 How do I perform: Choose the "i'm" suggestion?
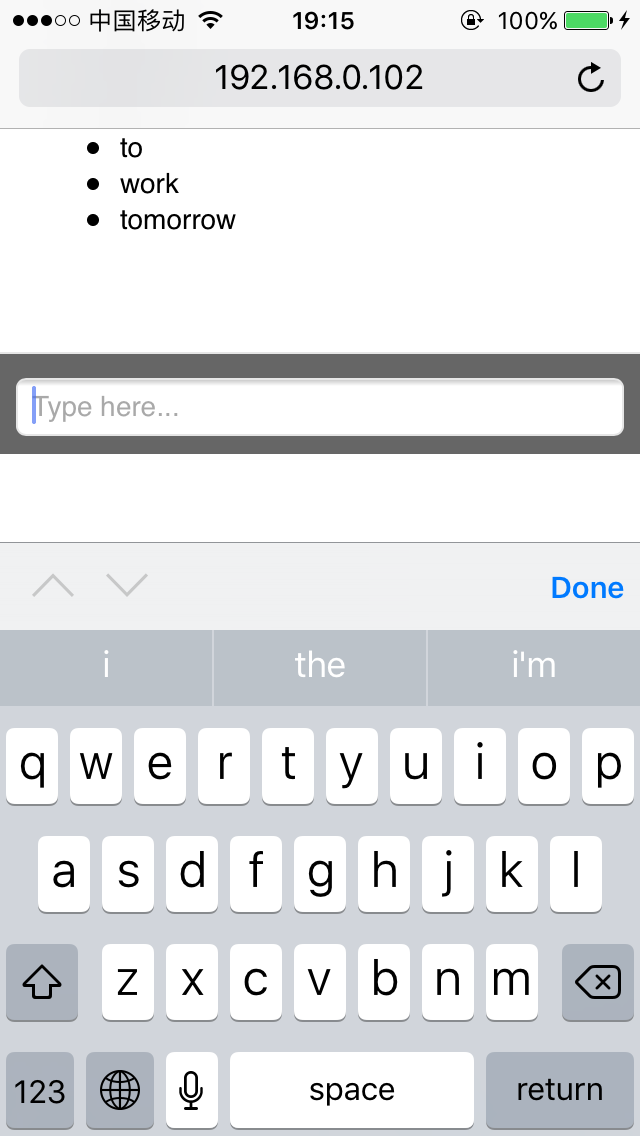[x=533, y=667]
